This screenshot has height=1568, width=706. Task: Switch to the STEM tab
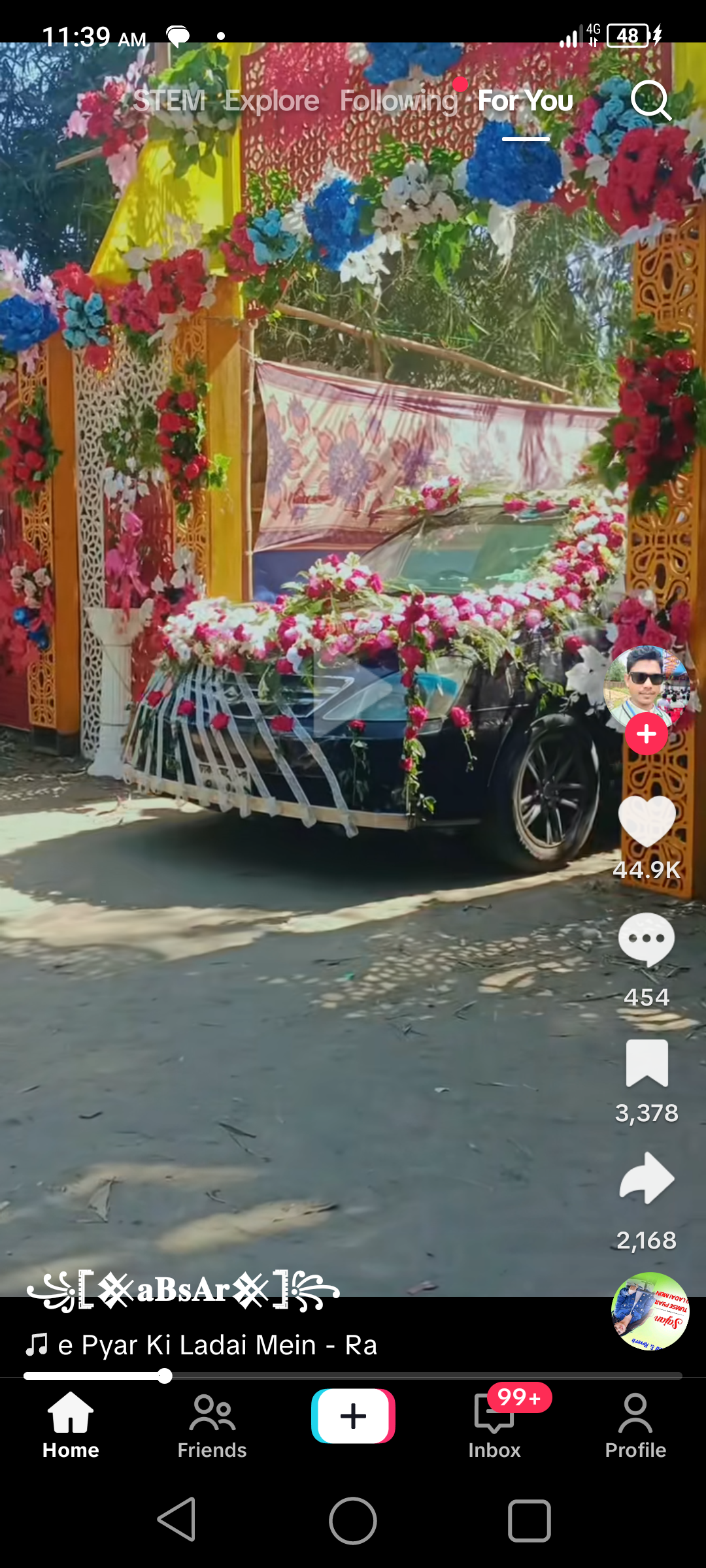[169, 101]
